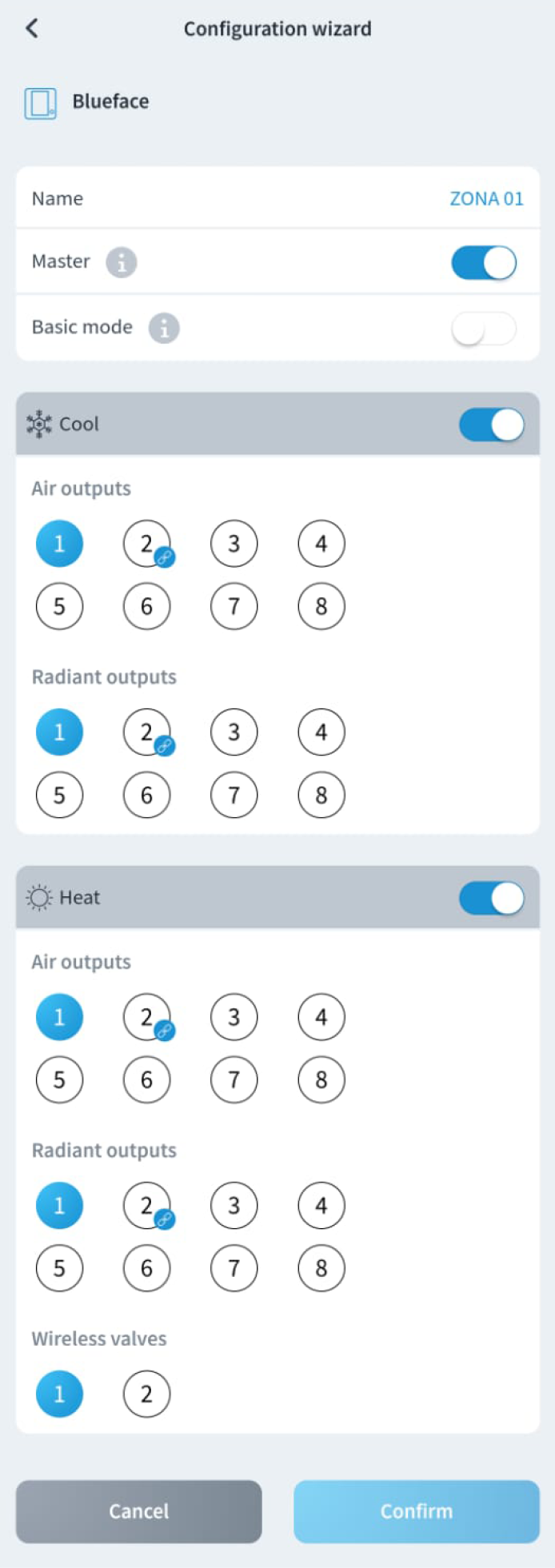The width and height of the screenshot is (555, 1568).
Task: Select Cool radiant output 6
Action: [146, 795]
